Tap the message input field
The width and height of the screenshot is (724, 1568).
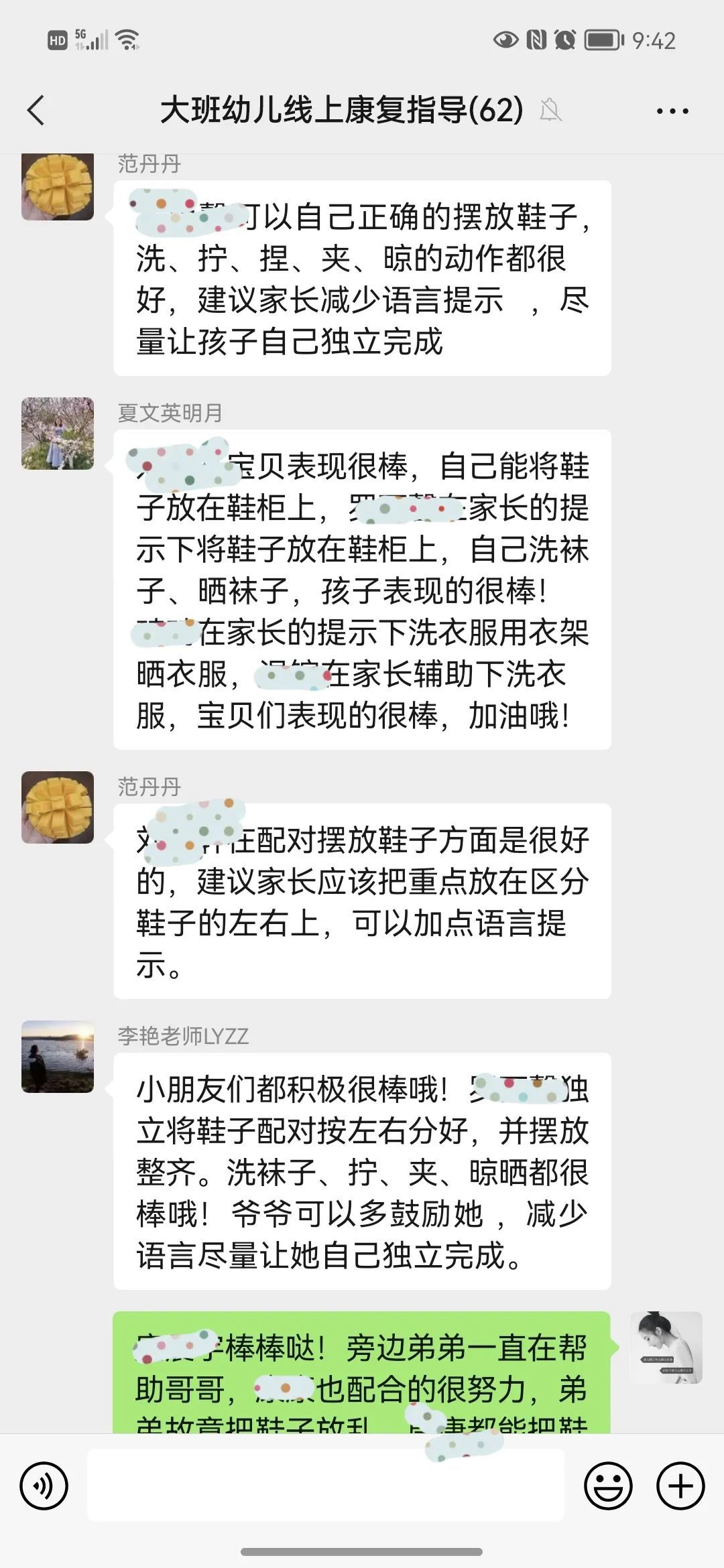[326, 1485]
